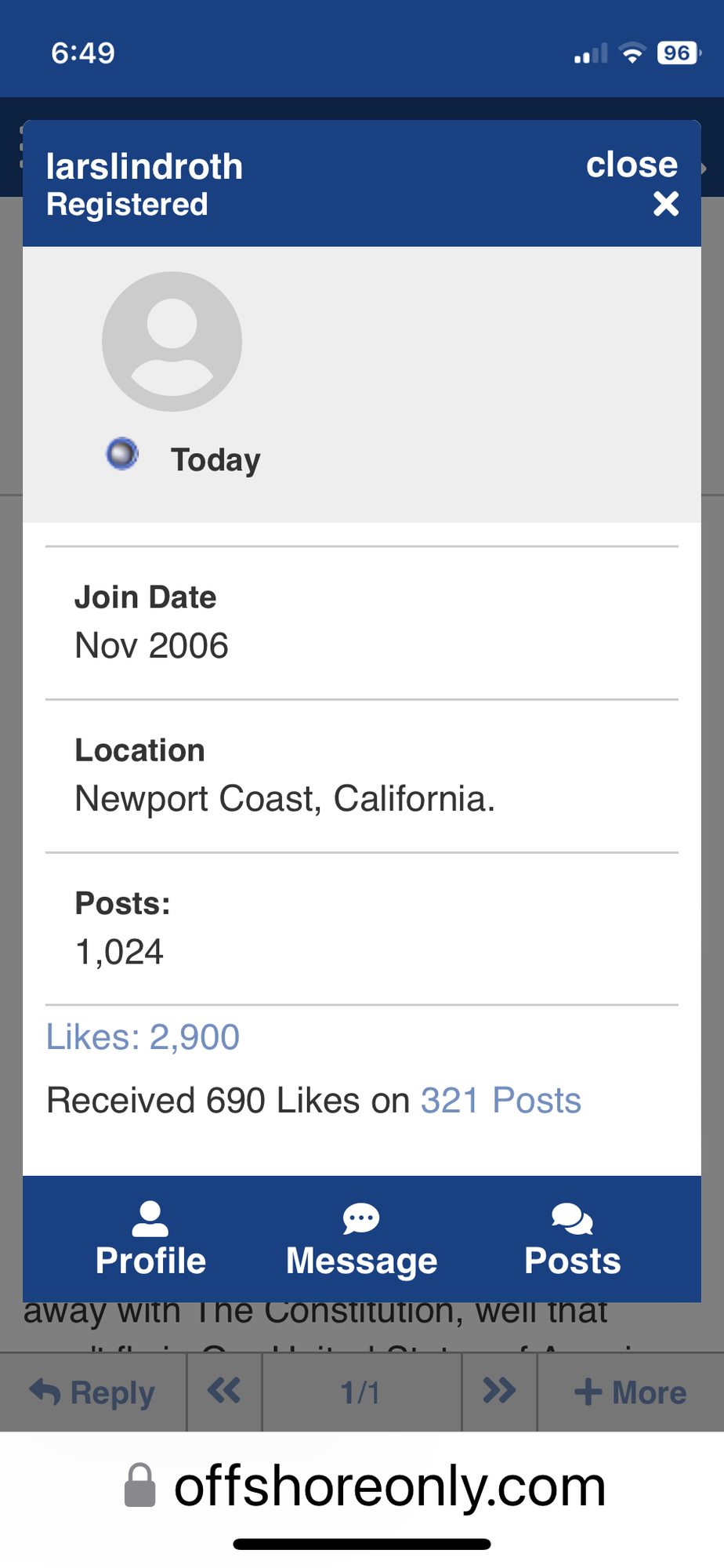Image resolution: width=724 pixels, height=1568 pixels.
Task: Open the Likes: 2,900 link
Action: pos(143,1037)
